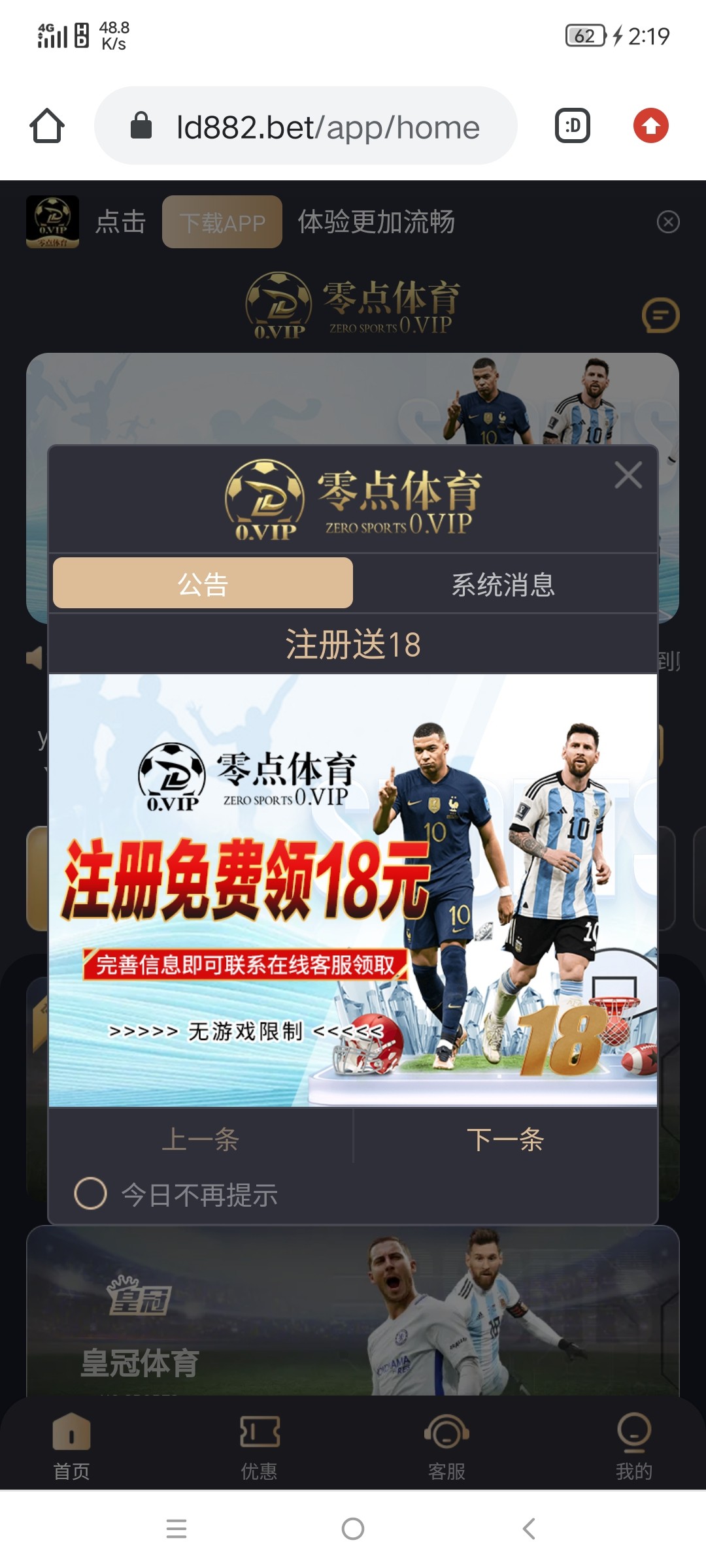Open the 注册免费领18元 promo banner
The height and width of the screenshot is (1568, 706).
coord(353,890)
